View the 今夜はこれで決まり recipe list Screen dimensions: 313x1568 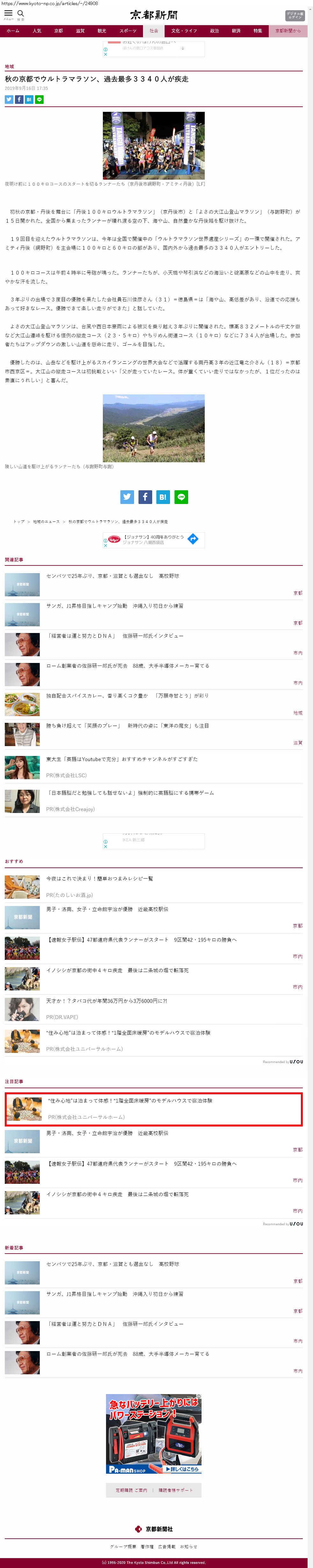coord(99,878)
